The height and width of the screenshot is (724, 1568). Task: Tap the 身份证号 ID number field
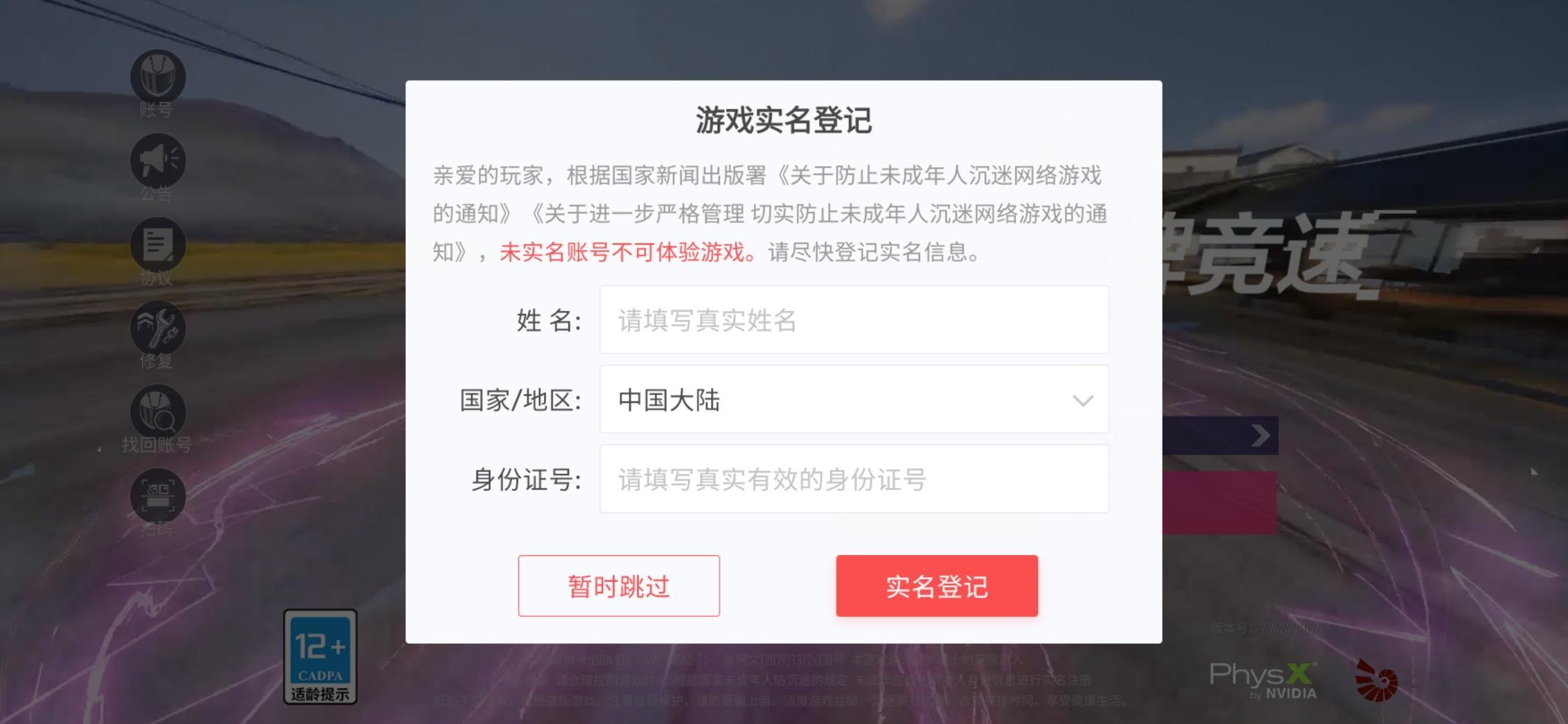coord(854,479)
